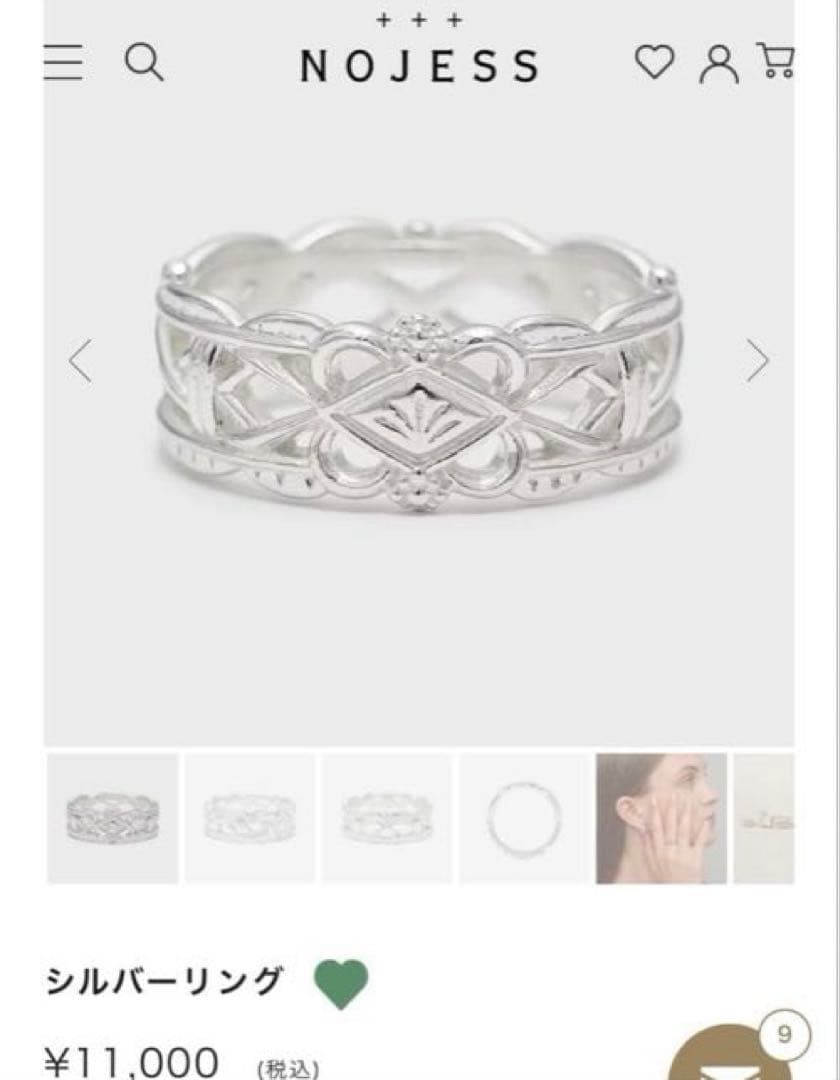Open the wishlist heart in the header

[655, 62]
